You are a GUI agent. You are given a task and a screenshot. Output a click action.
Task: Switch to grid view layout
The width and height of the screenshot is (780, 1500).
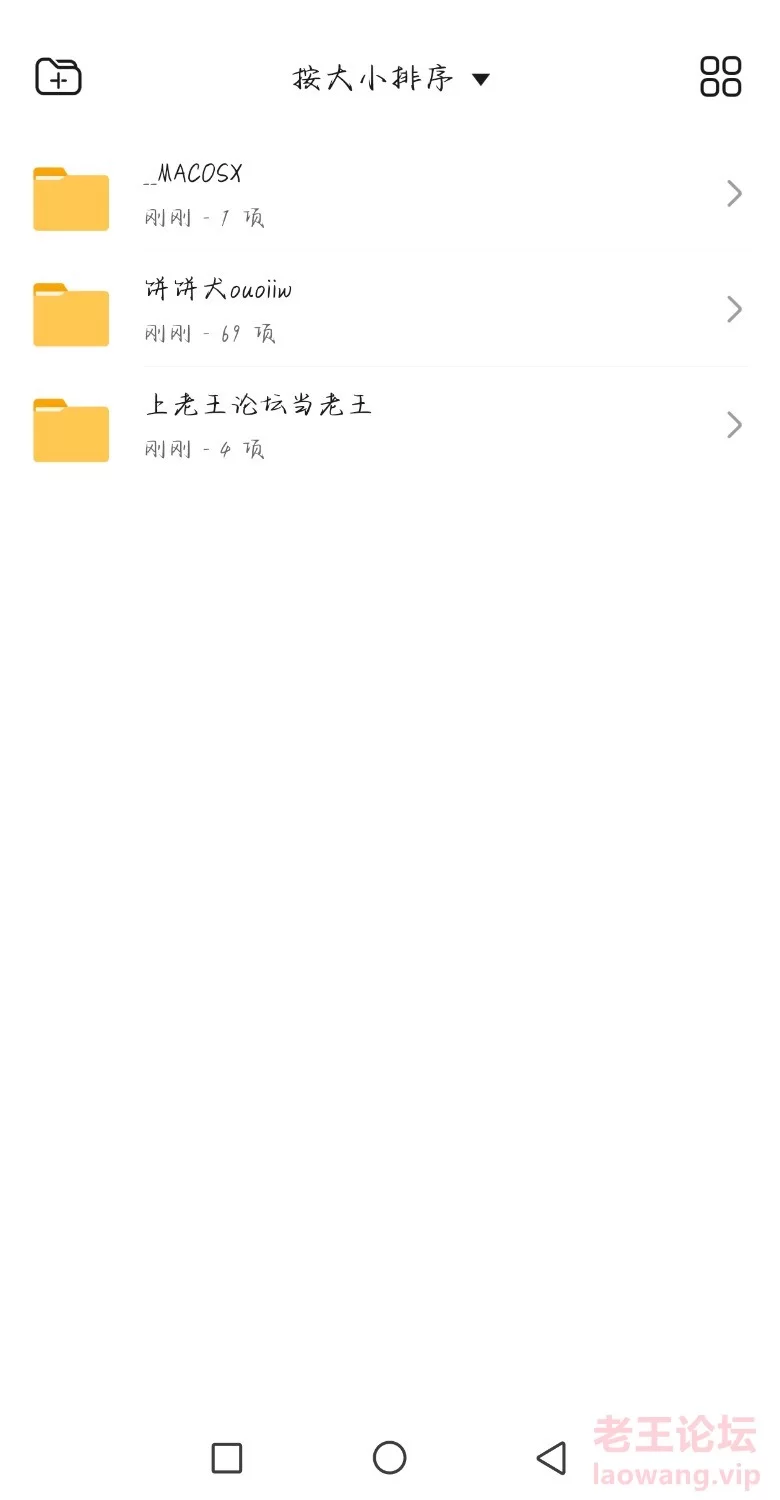click(720, 77)
